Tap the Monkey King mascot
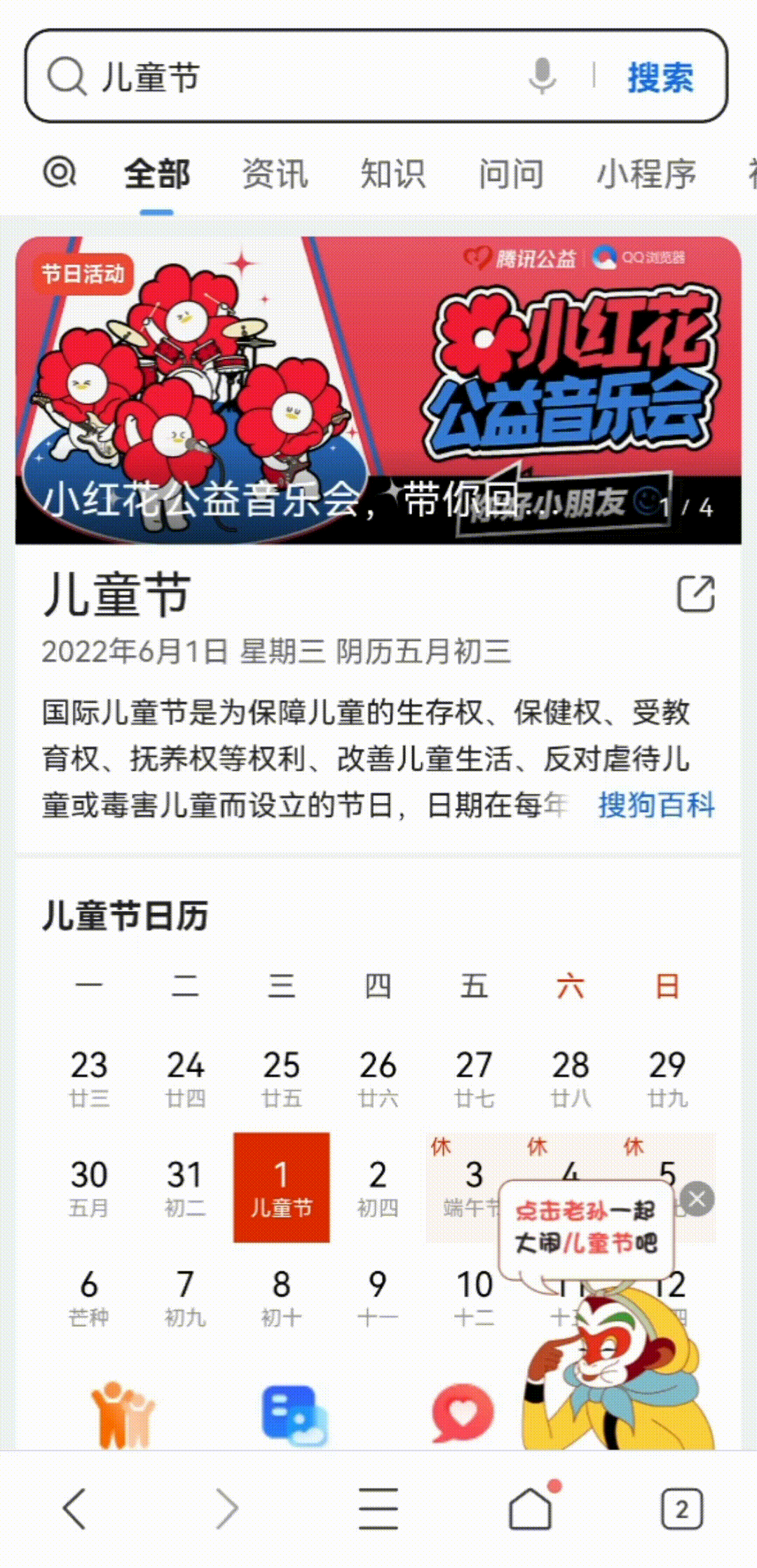 pos(617,1374)
